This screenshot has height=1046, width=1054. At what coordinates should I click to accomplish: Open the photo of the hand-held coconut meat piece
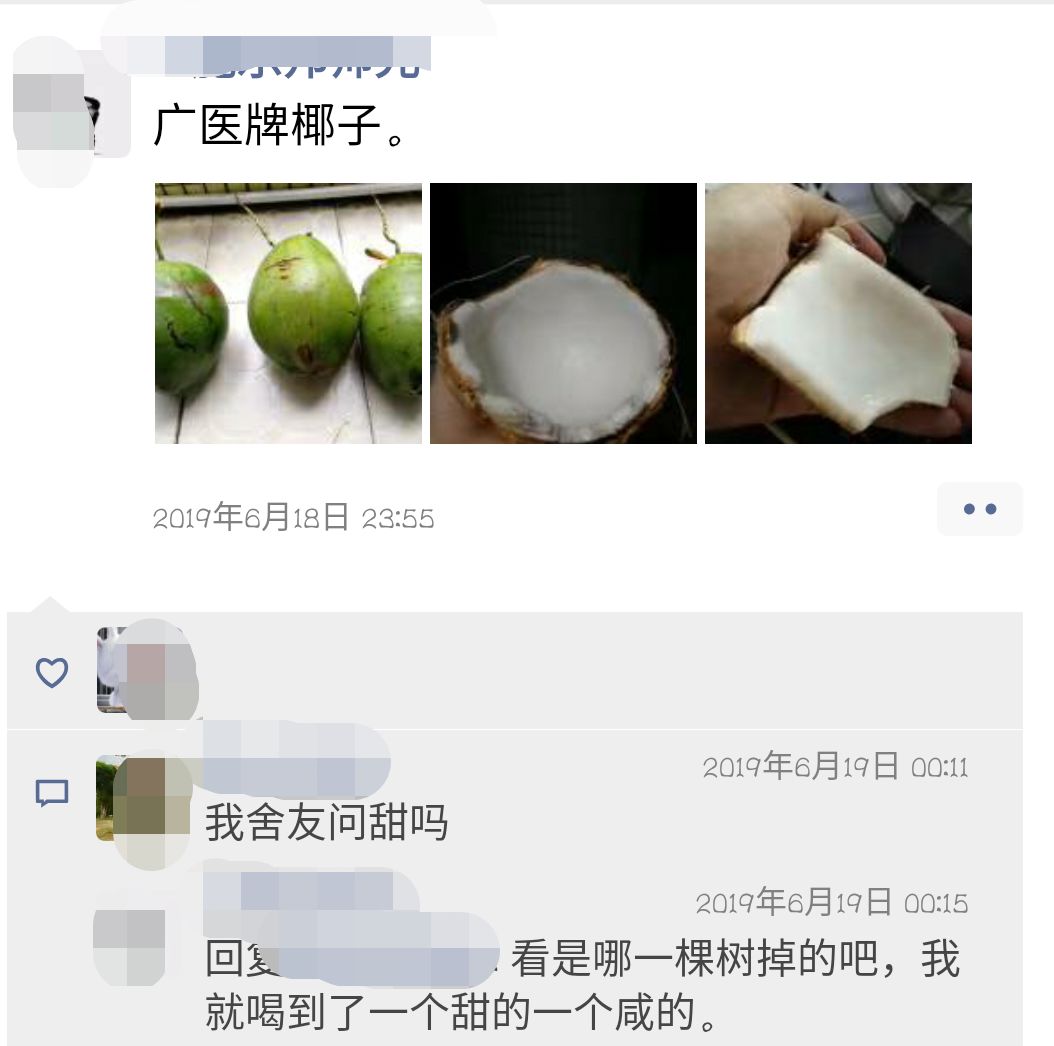[838, 313]
